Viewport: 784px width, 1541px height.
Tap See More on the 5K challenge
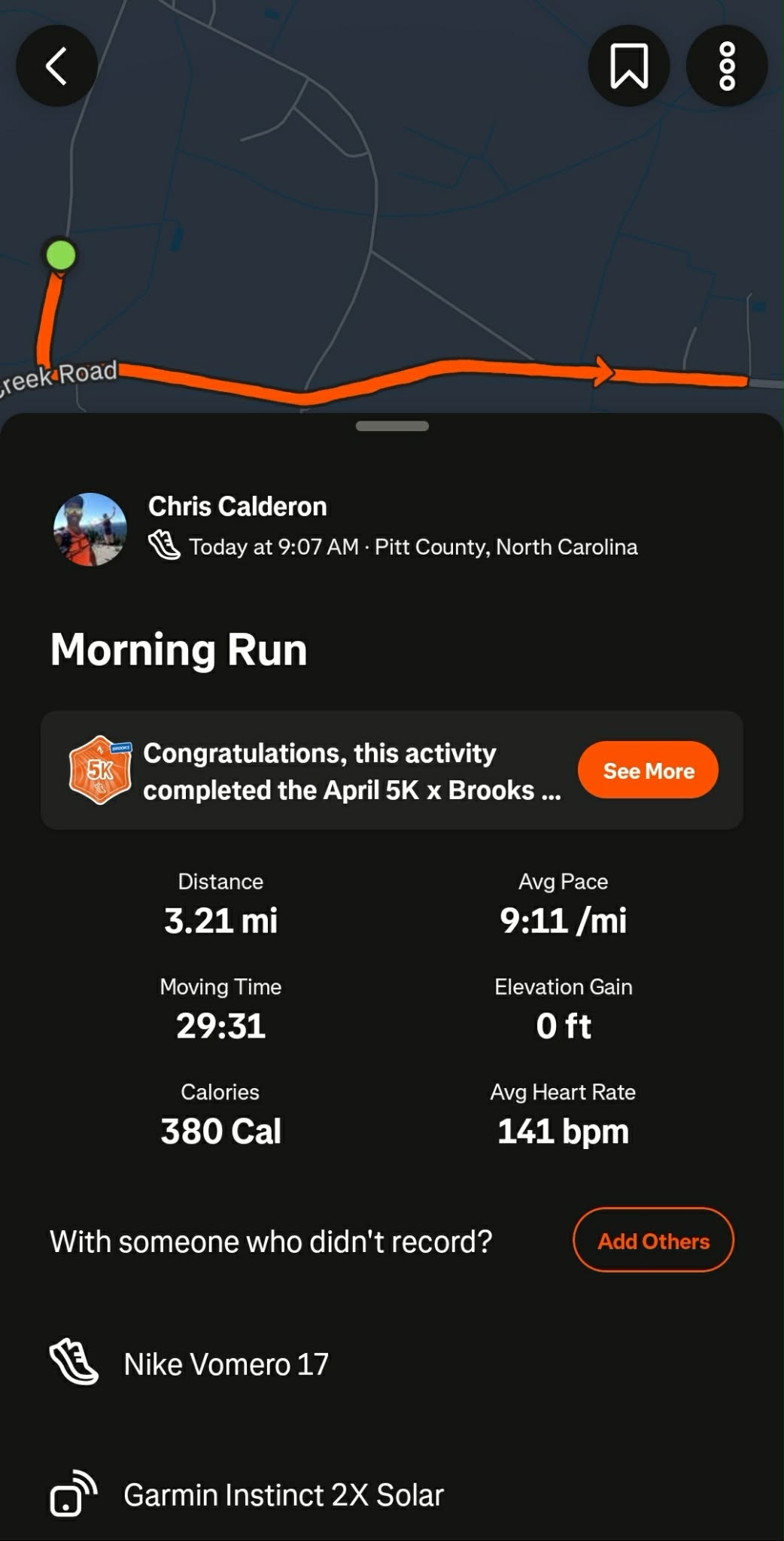point(648,770)
